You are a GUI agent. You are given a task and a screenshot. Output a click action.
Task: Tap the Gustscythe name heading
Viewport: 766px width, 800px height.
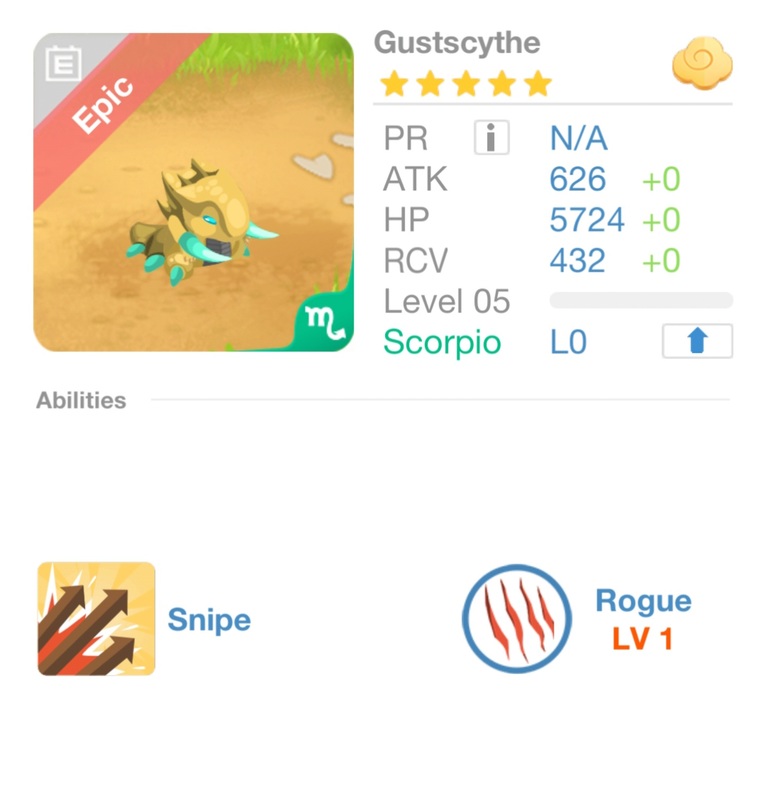pos(456,42)
